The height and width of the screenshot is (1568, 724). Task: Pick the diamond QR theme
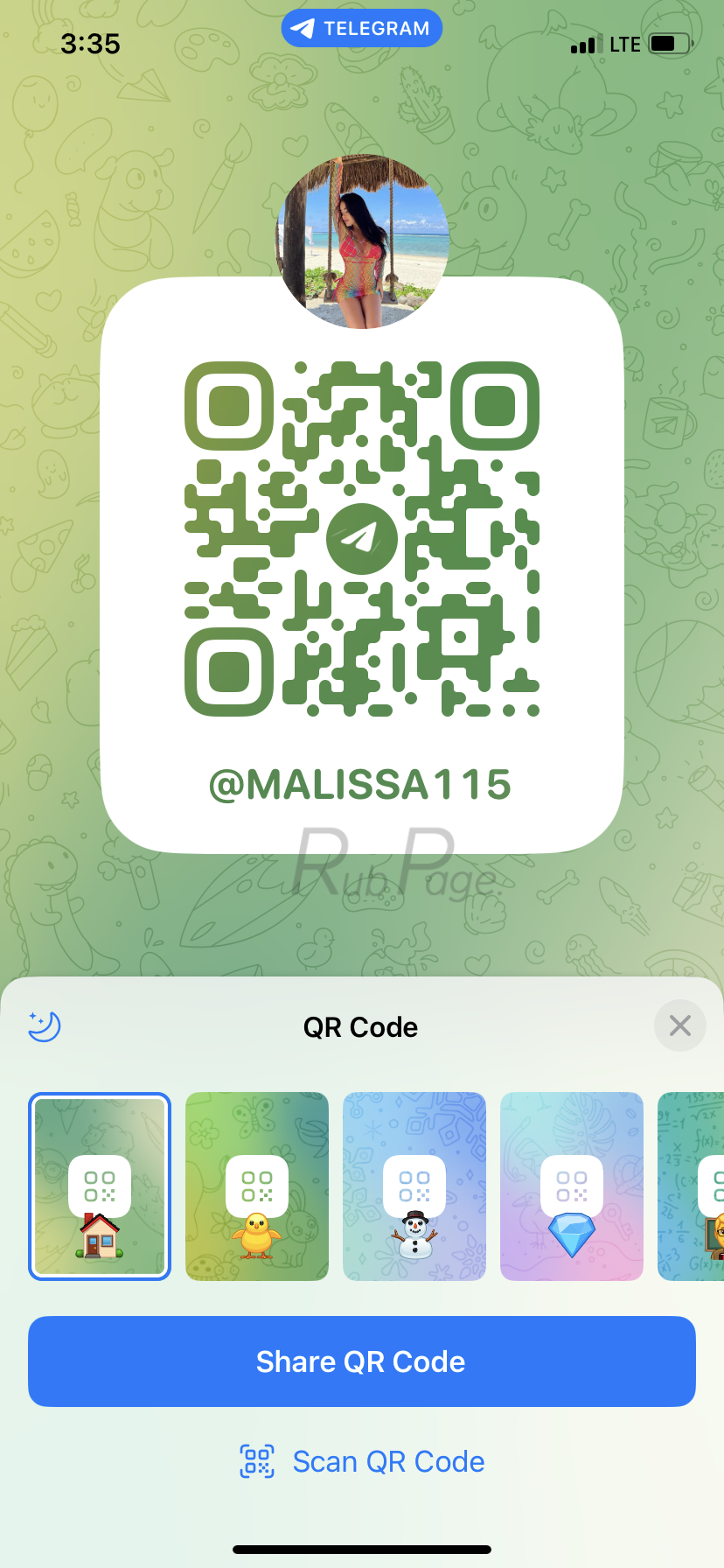click(x=572, y=1186)
